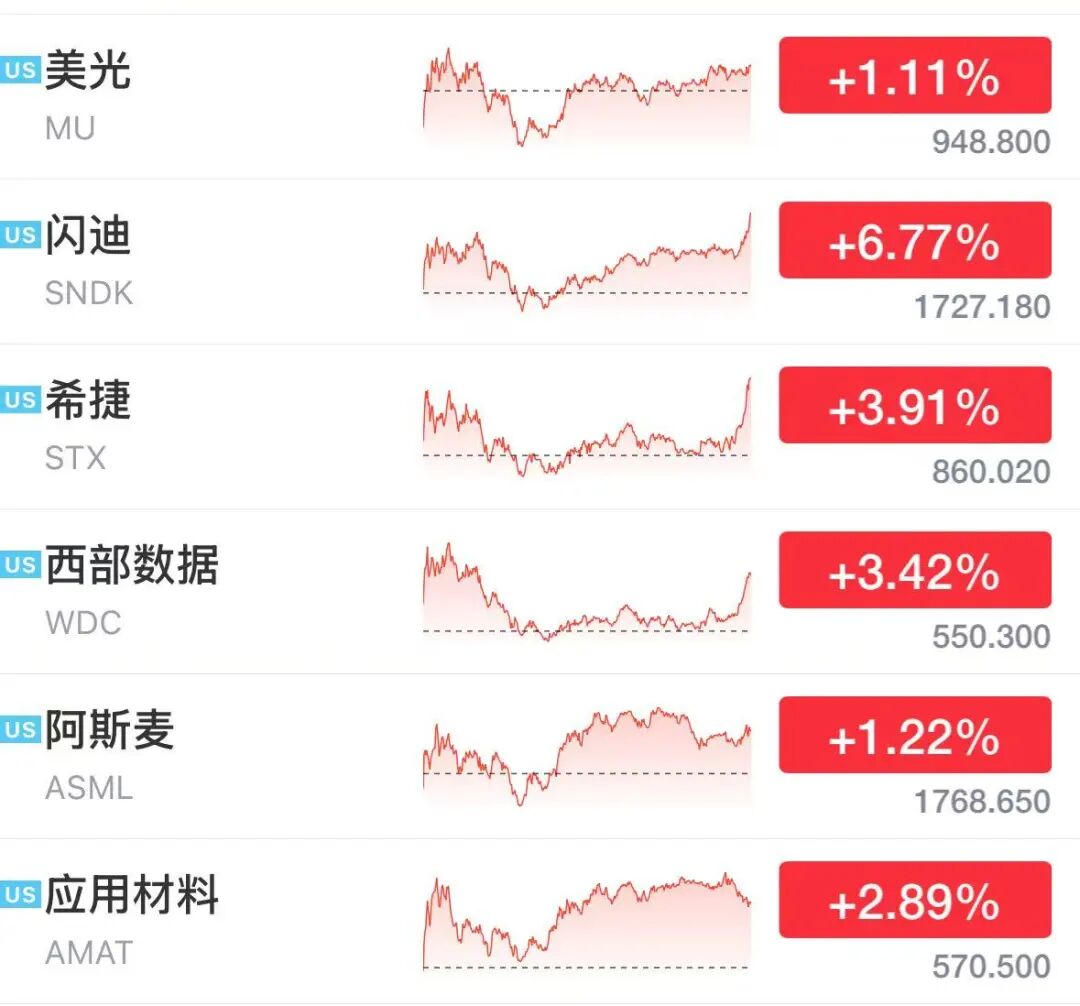Open the 西部数据 WDC stock row

[540, 591]
